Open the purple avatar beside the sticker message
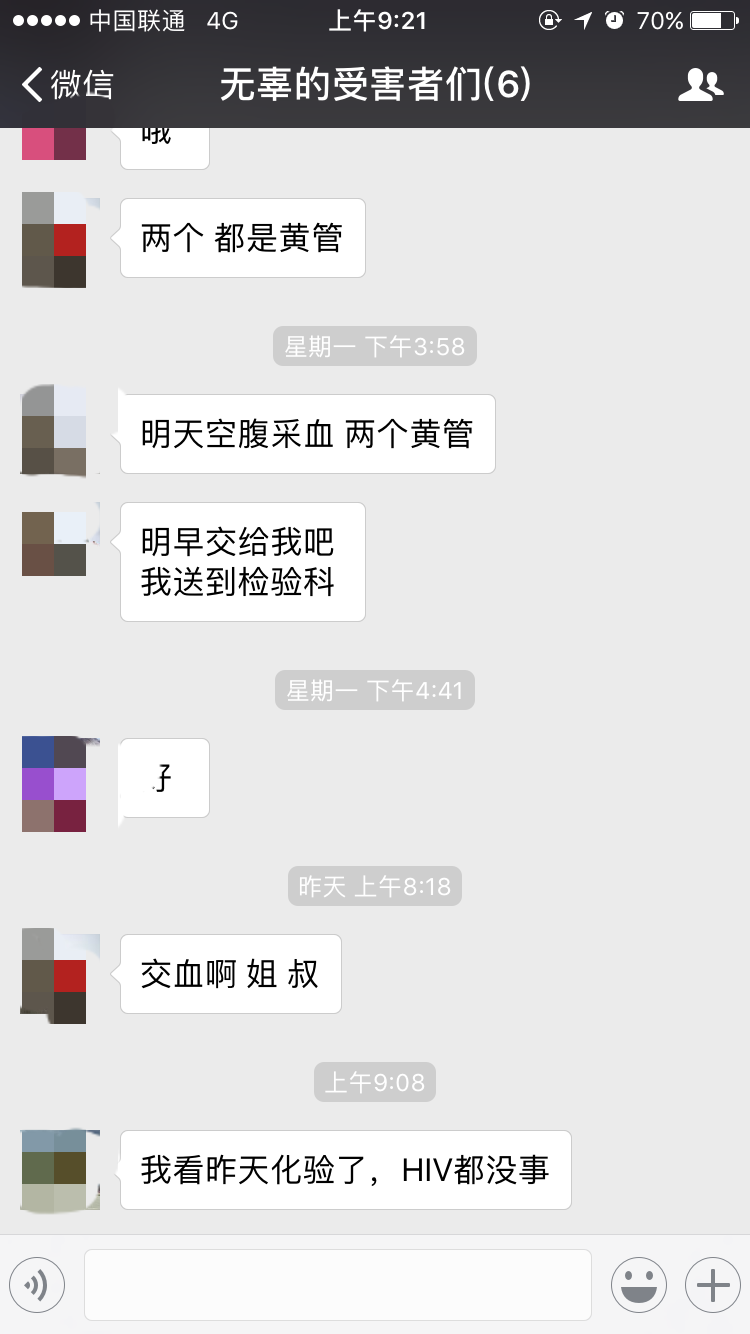750x1334 pixels. pyautogui.click(x=54, y=784)
